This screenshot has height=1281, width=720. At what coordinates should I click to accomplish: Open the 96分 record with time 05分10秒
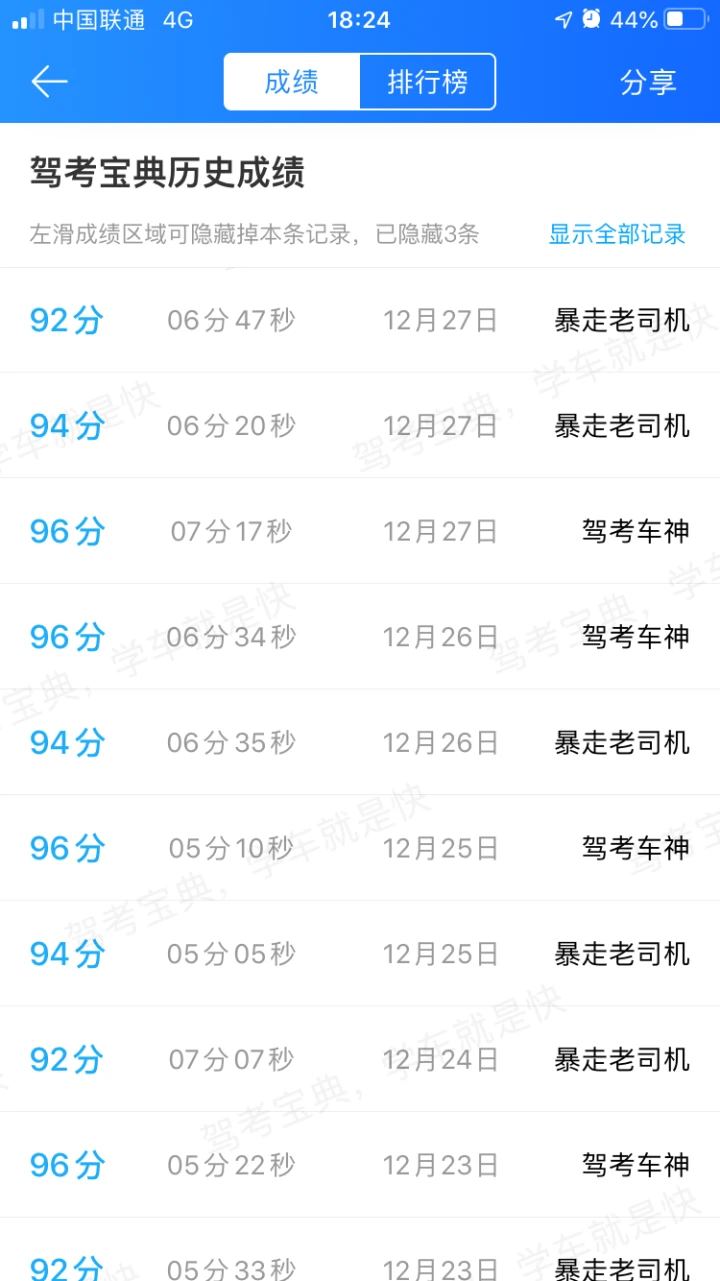coord(360,848)
